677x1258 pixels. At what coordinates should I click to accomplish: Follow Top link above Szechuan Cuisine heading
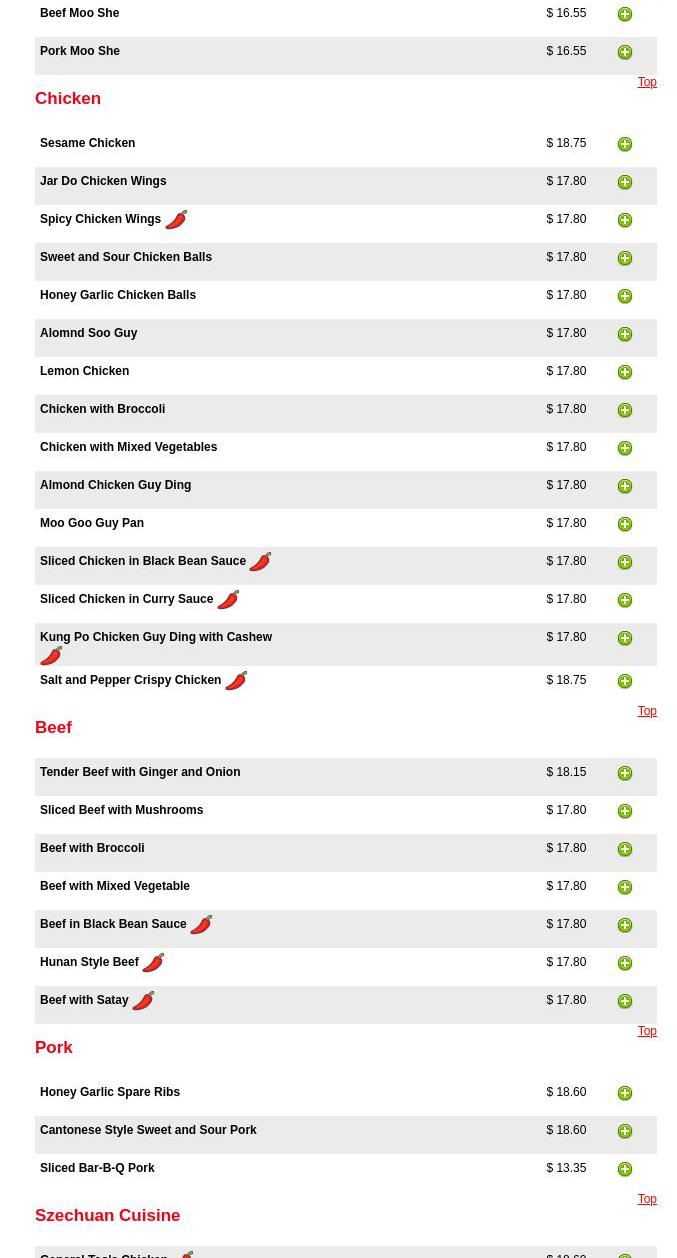[647, 1199]
